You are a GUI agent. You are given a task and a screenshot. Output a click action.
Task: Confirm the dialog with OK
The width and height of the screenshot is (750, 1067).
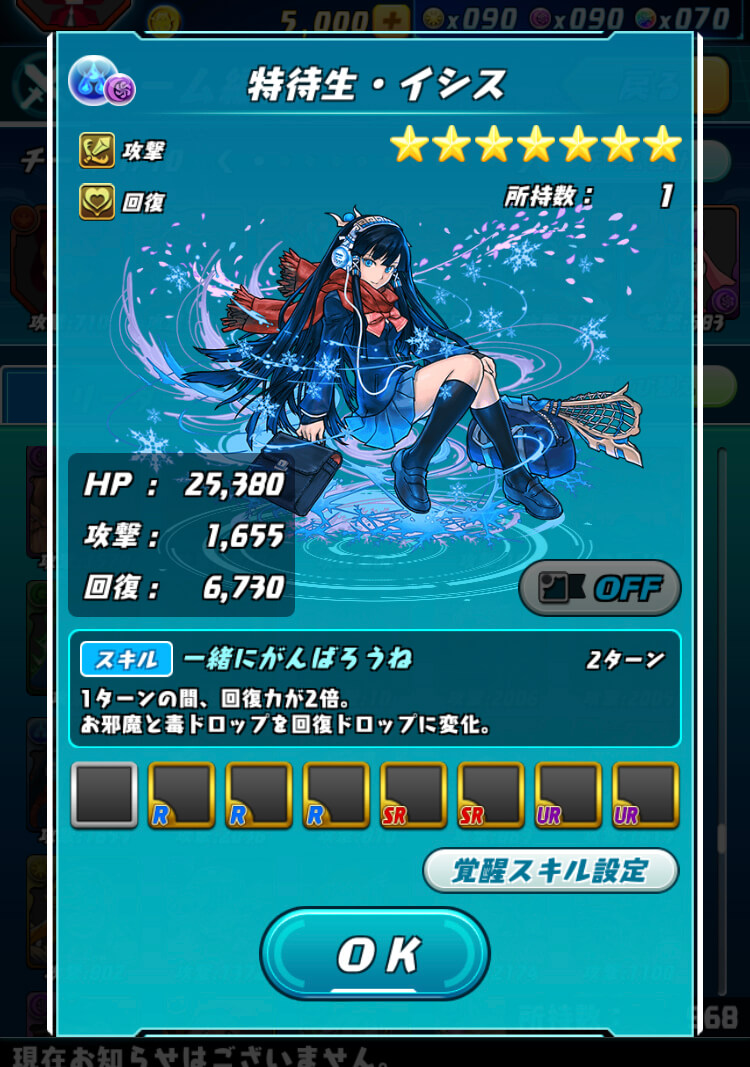click(375, 954)
